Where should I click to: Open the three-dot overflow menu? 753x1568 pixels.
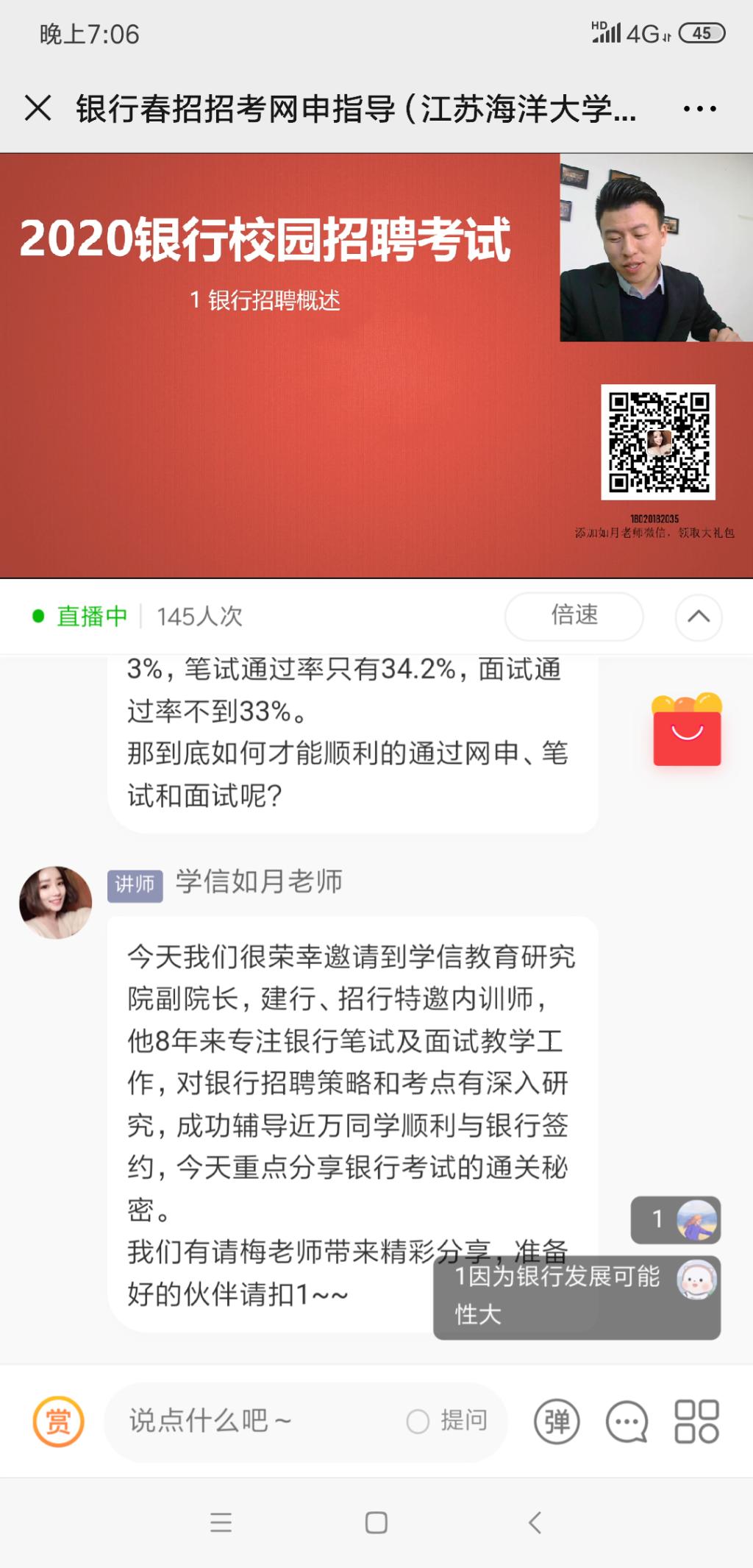point(699,109)
